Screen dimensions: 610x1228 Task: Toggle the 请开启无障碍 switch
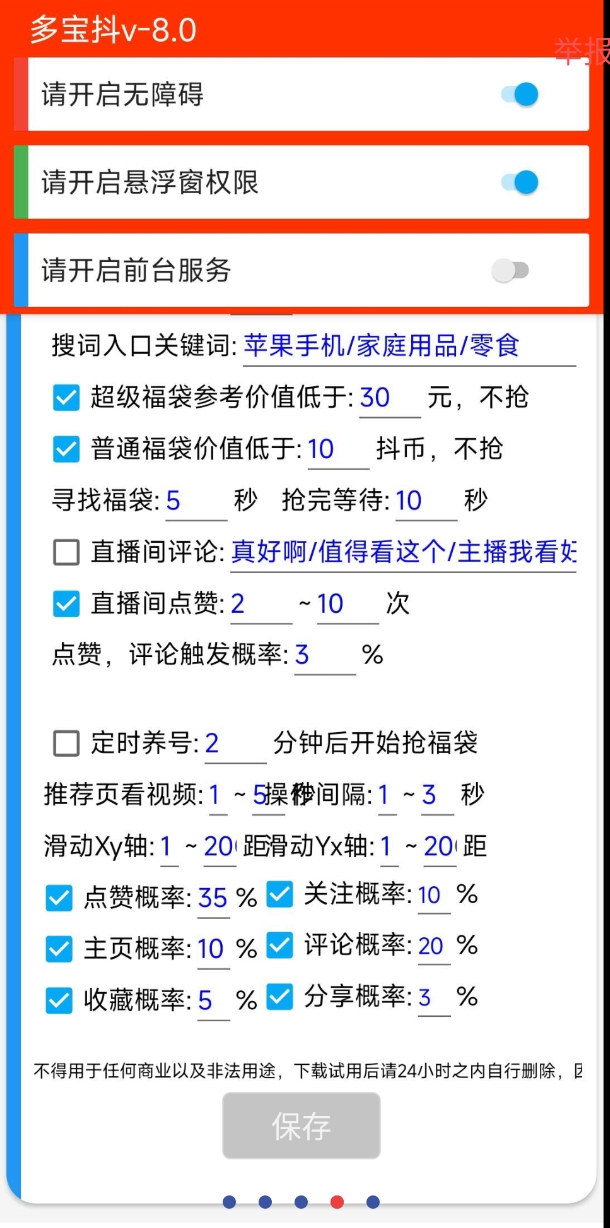[x=519, y=95]
